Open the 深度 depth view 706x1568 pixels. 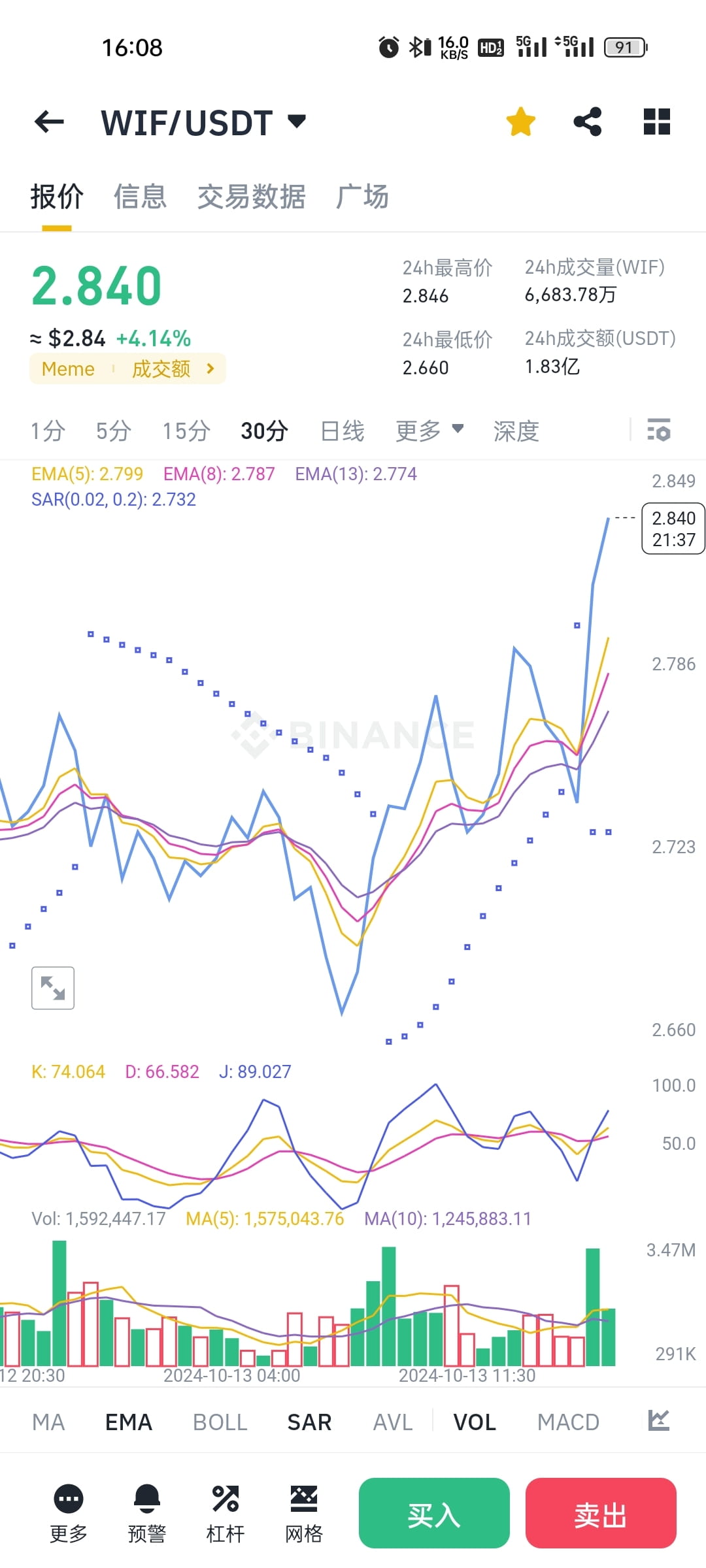coord(516,431)
